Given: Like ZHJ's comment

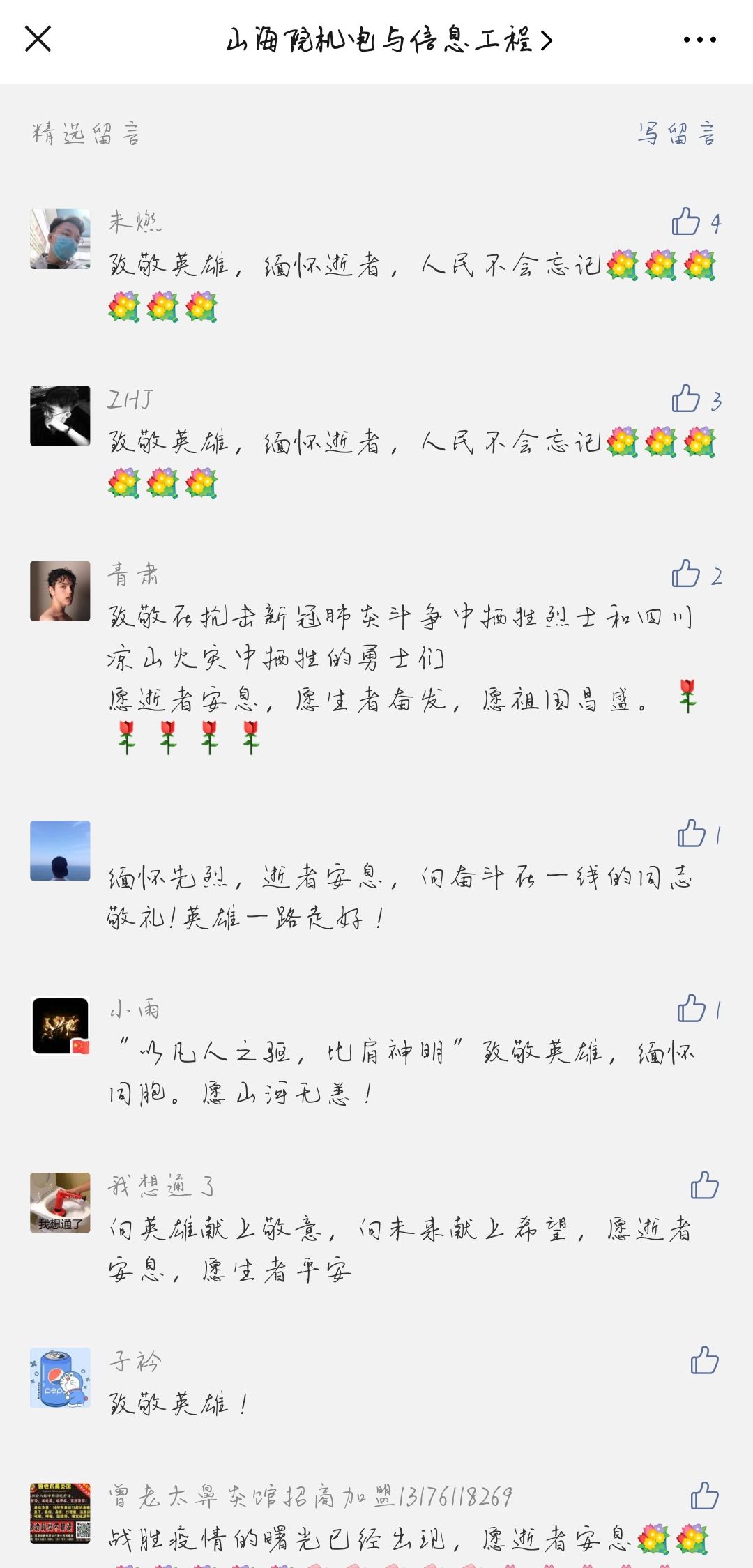Looking at the screenshot, I should (x=686, y=399).
